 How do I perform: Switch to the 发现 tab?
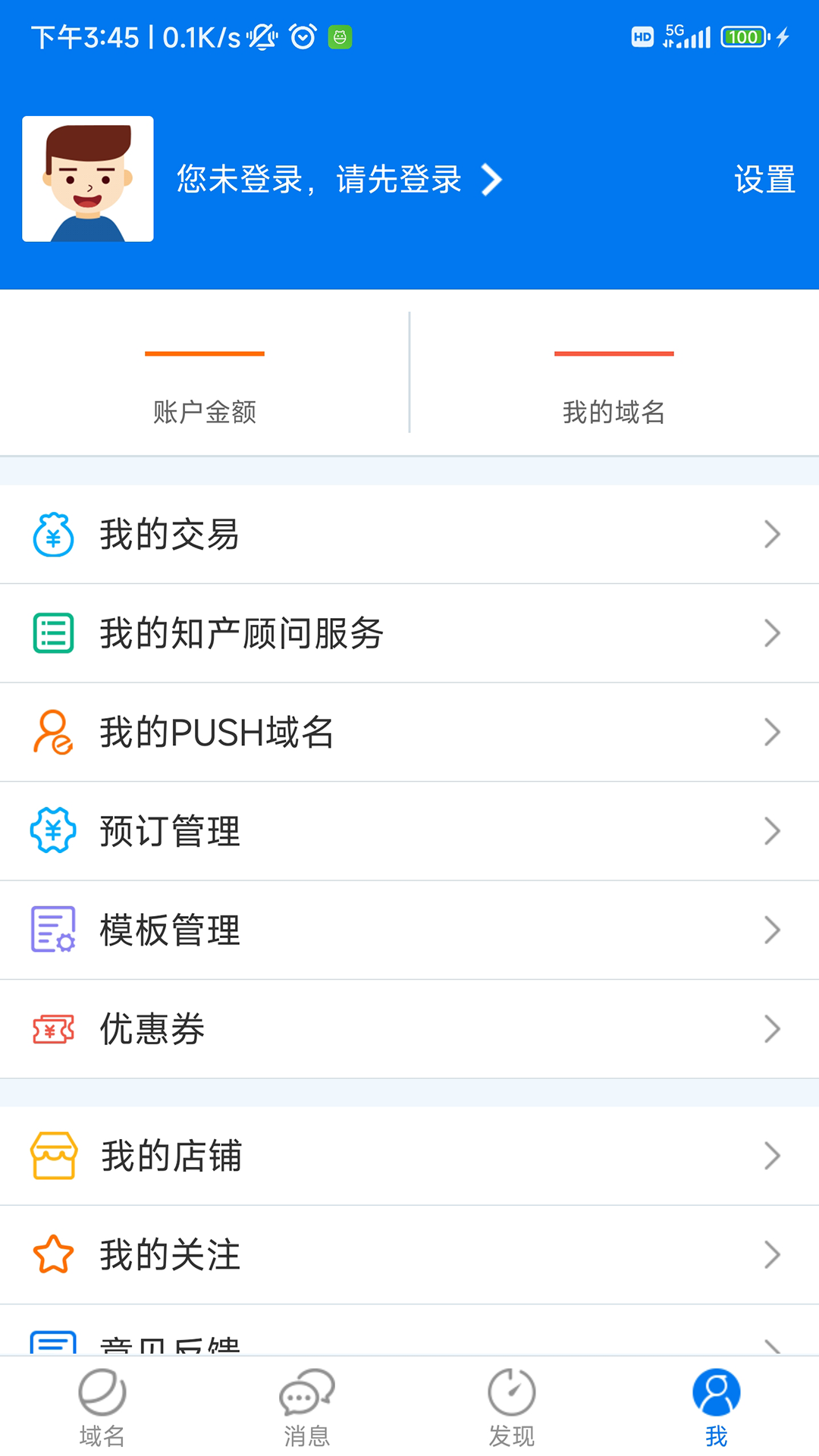[x=512, y=1407]
